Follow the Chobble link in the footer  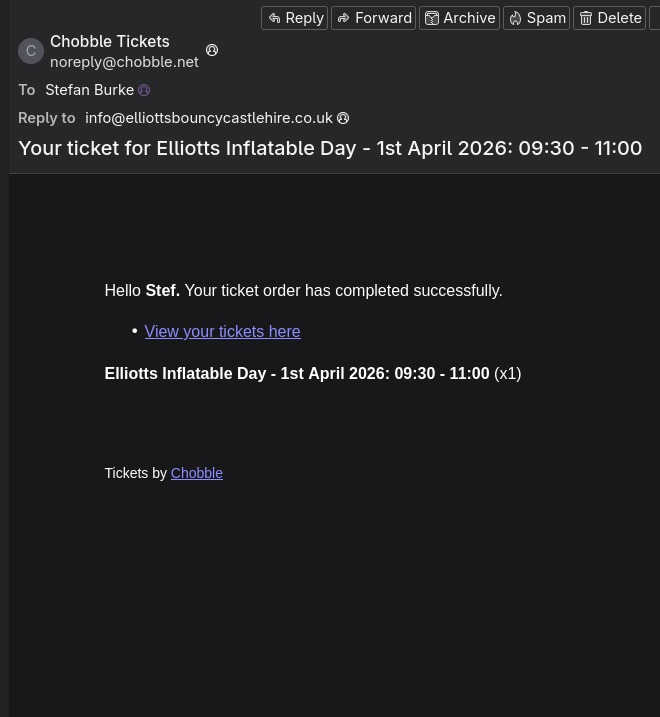[197, 473]
